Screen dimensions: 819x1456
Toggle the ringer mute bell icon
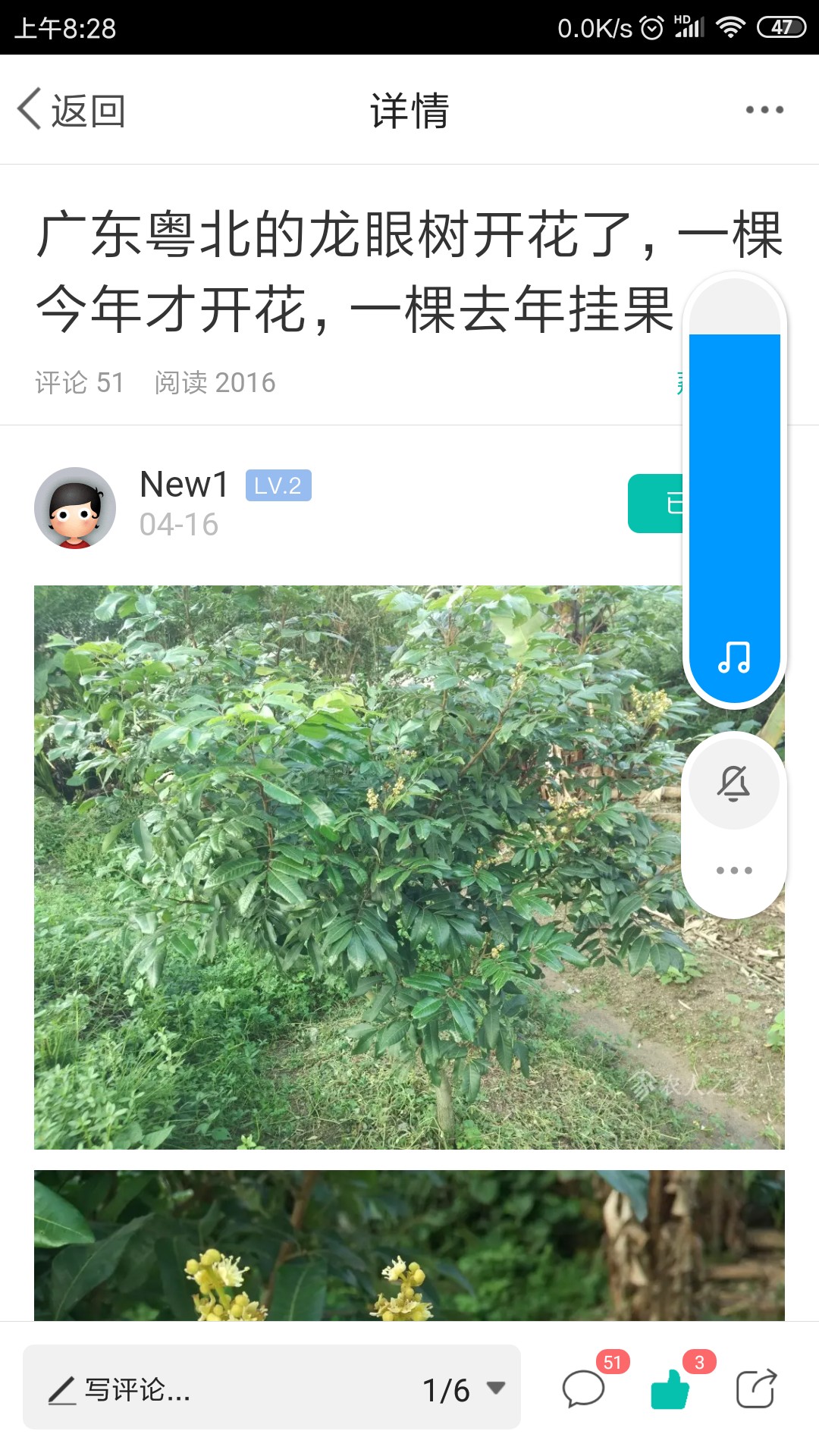point(733,783)
